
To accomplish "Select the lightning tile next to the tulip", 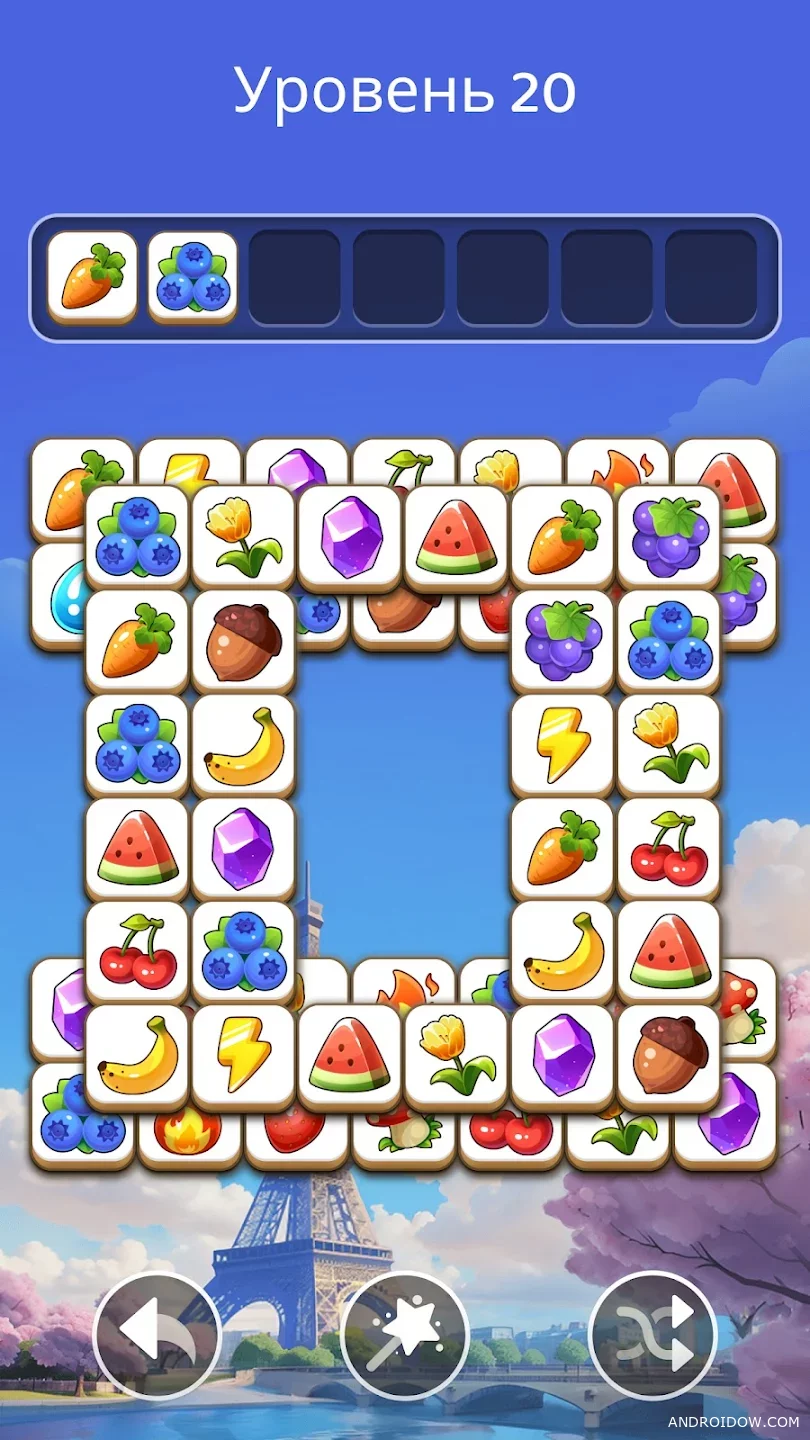I will (x=562, y=745).
